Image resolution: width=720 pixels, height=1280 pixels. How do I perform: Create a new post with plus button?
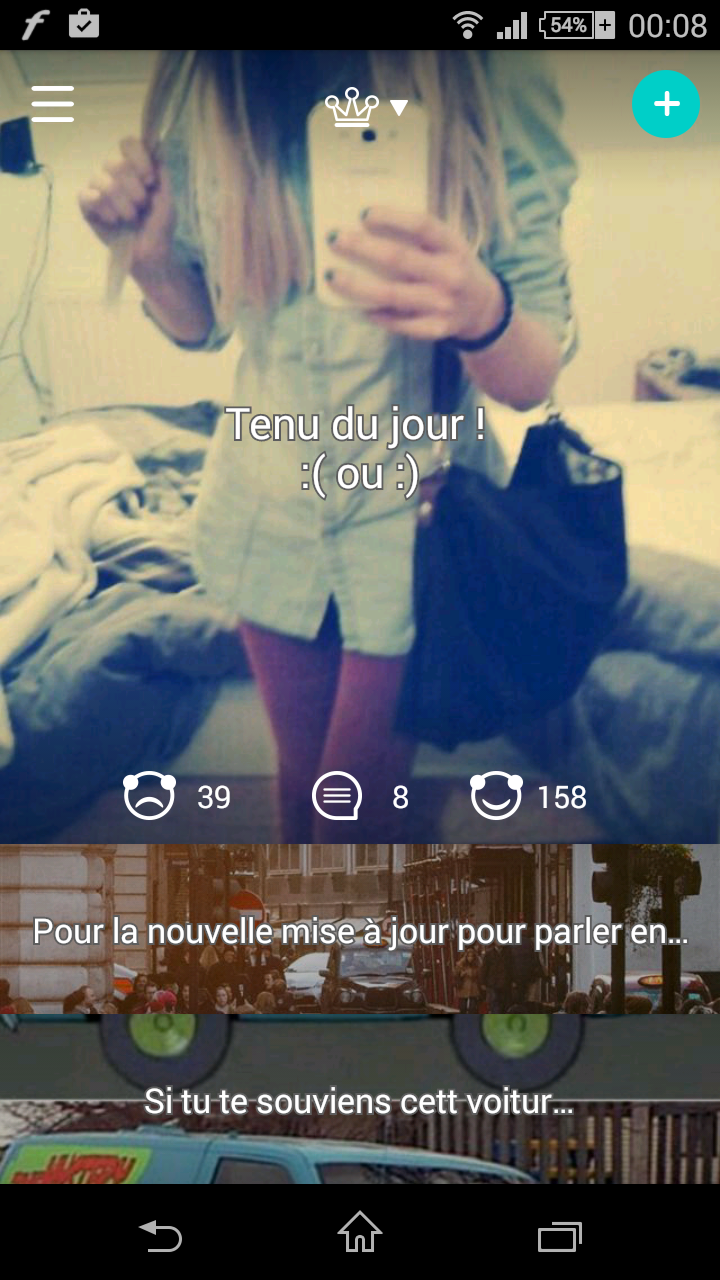666,104
